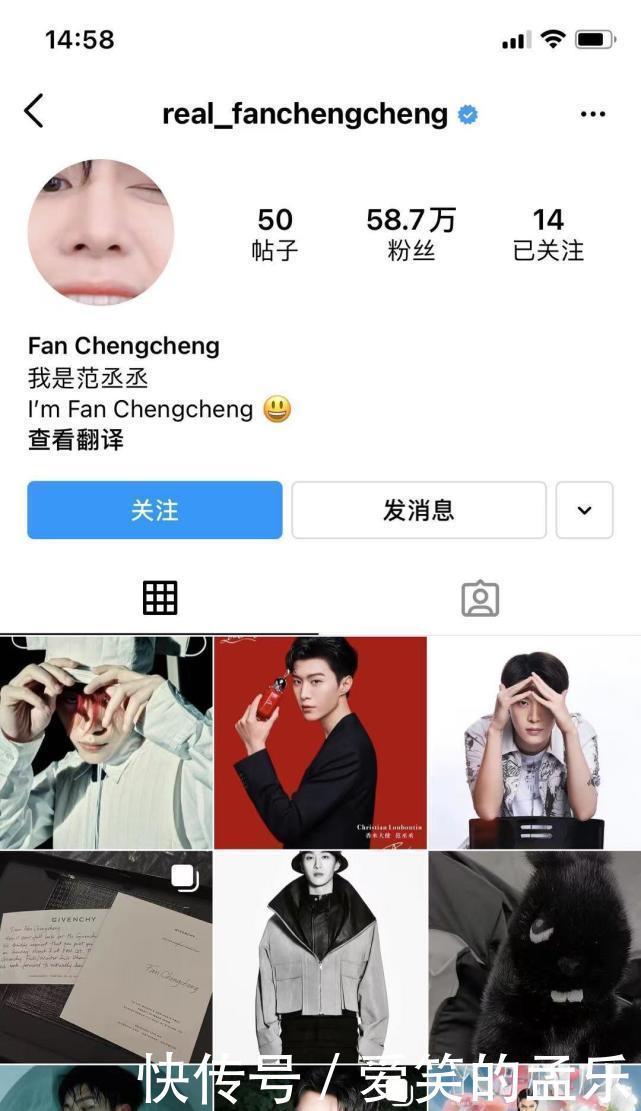Viewport: 641px width, 1111px height.
Task: Send a message via 发消息
Action: 419,510
